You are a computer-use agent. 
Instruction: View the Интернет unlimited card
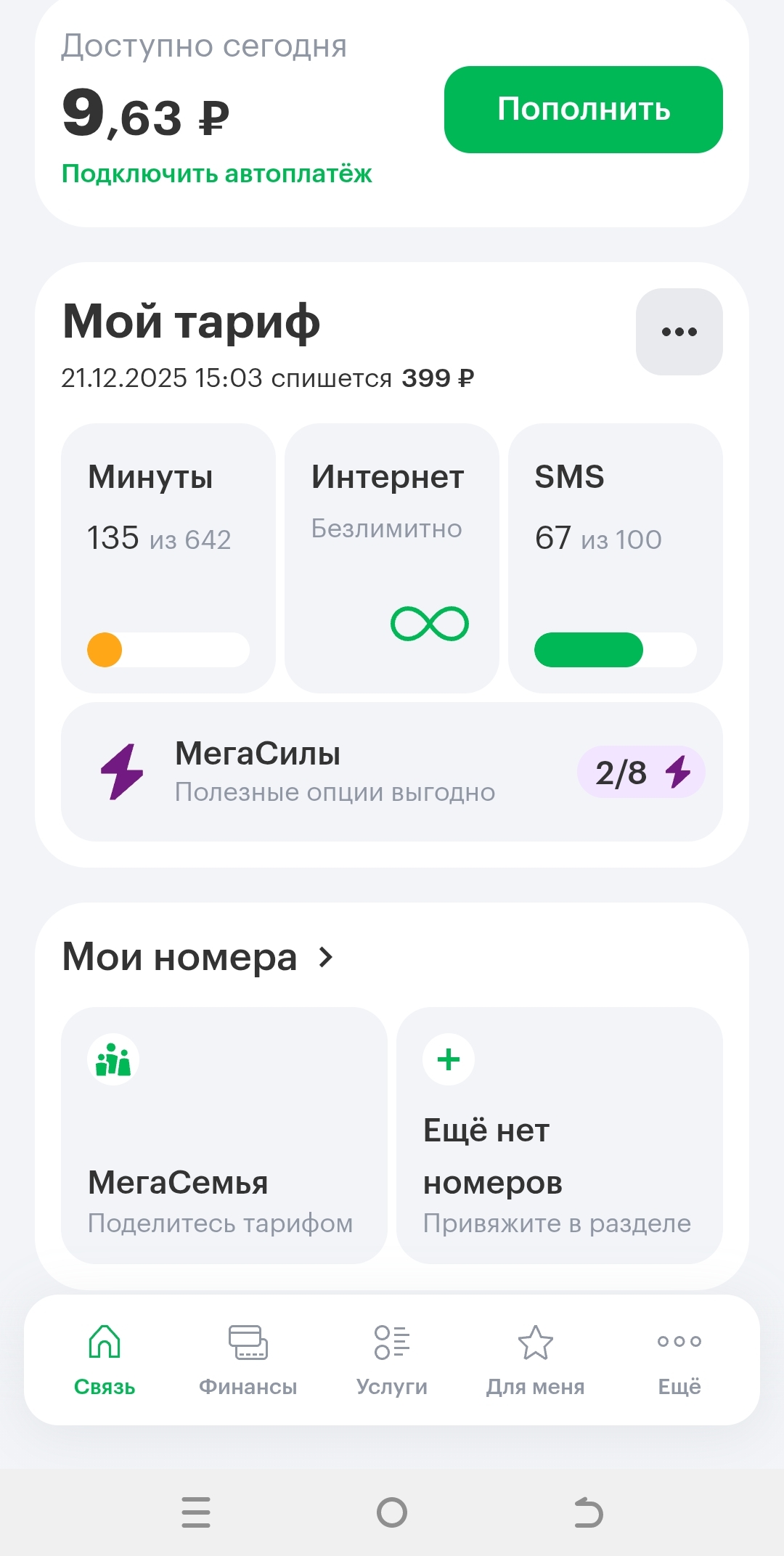392,558
